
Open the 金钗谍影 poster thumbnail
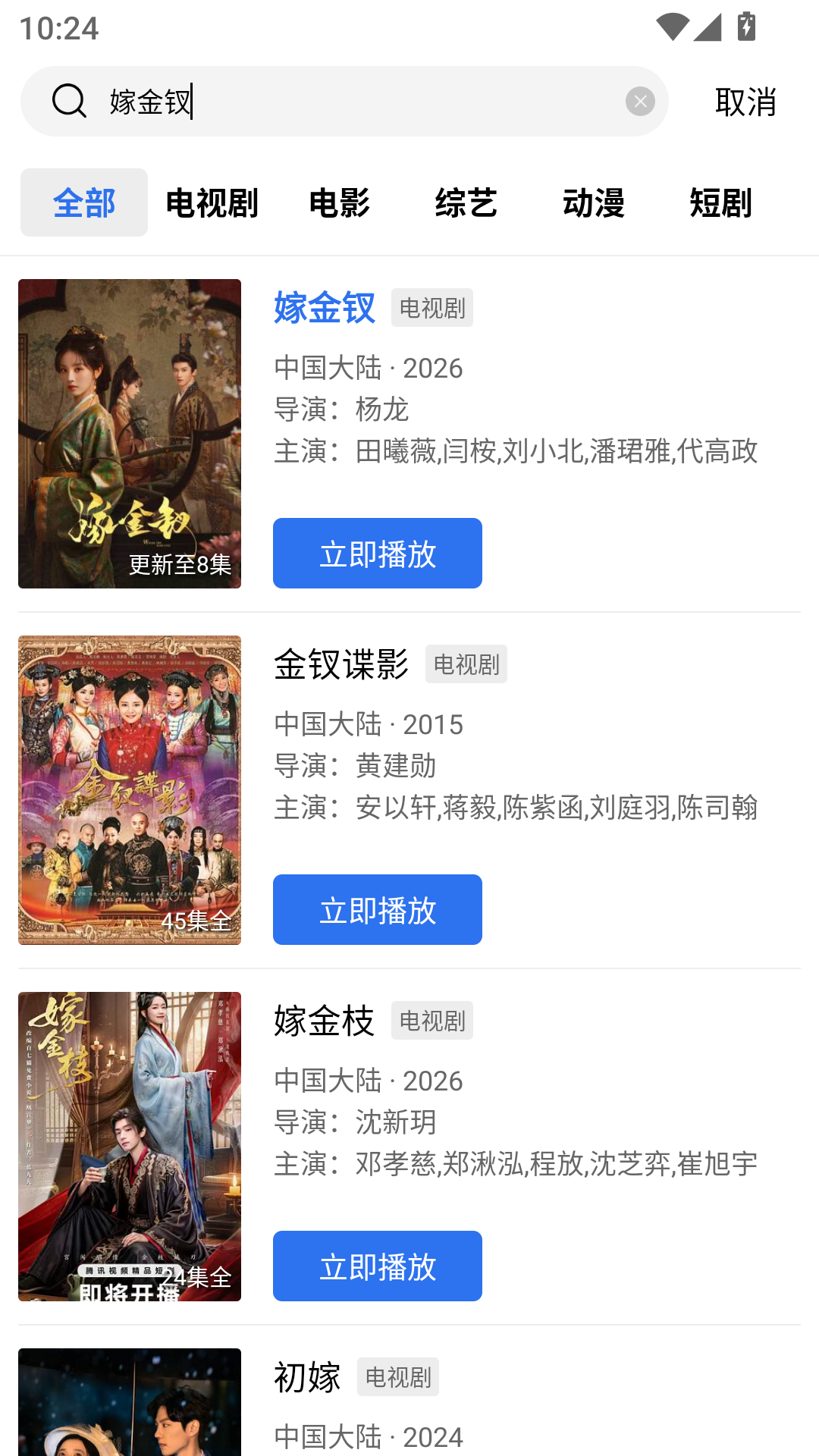pos(130,790)
